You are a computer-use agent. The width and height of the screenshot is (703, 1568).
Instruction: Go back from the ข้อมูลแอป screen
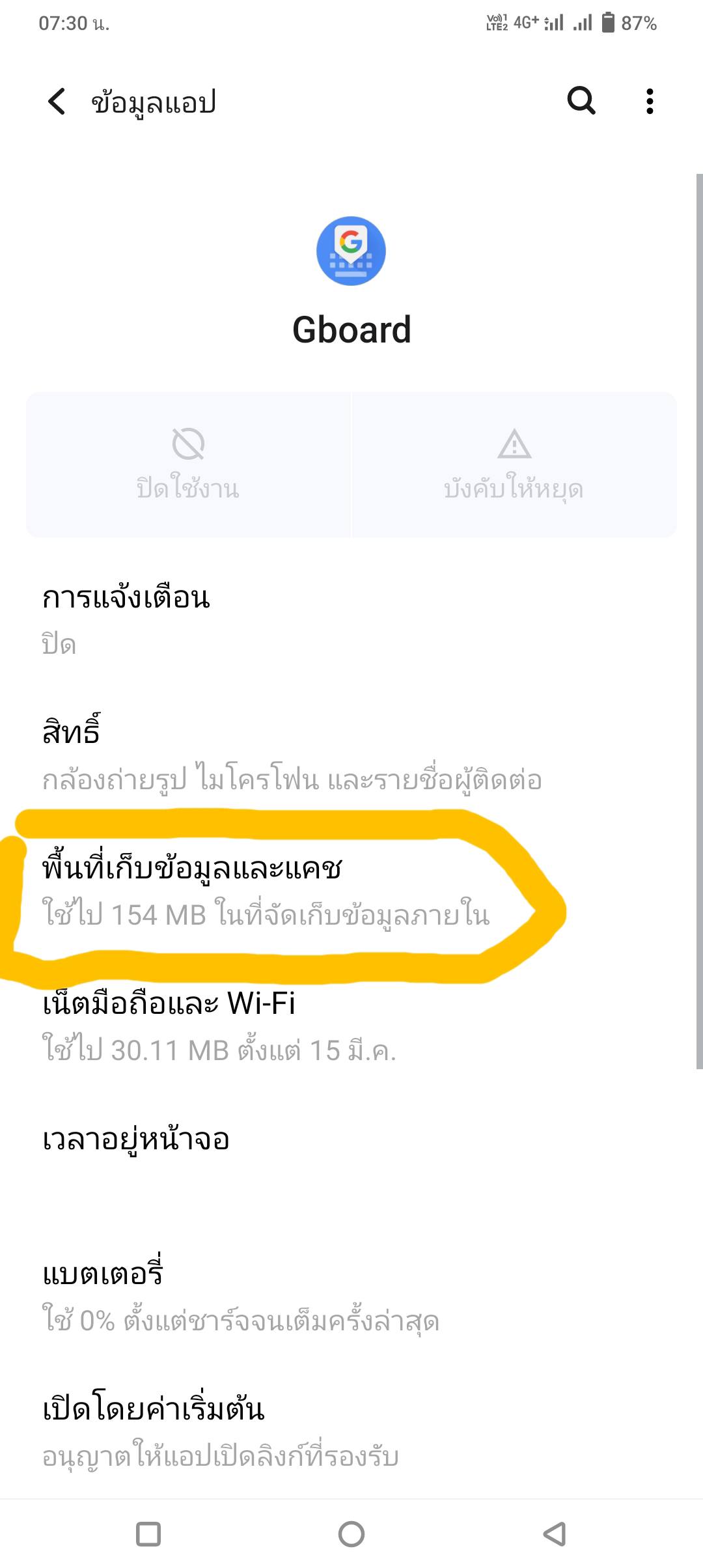click(57, 102)
